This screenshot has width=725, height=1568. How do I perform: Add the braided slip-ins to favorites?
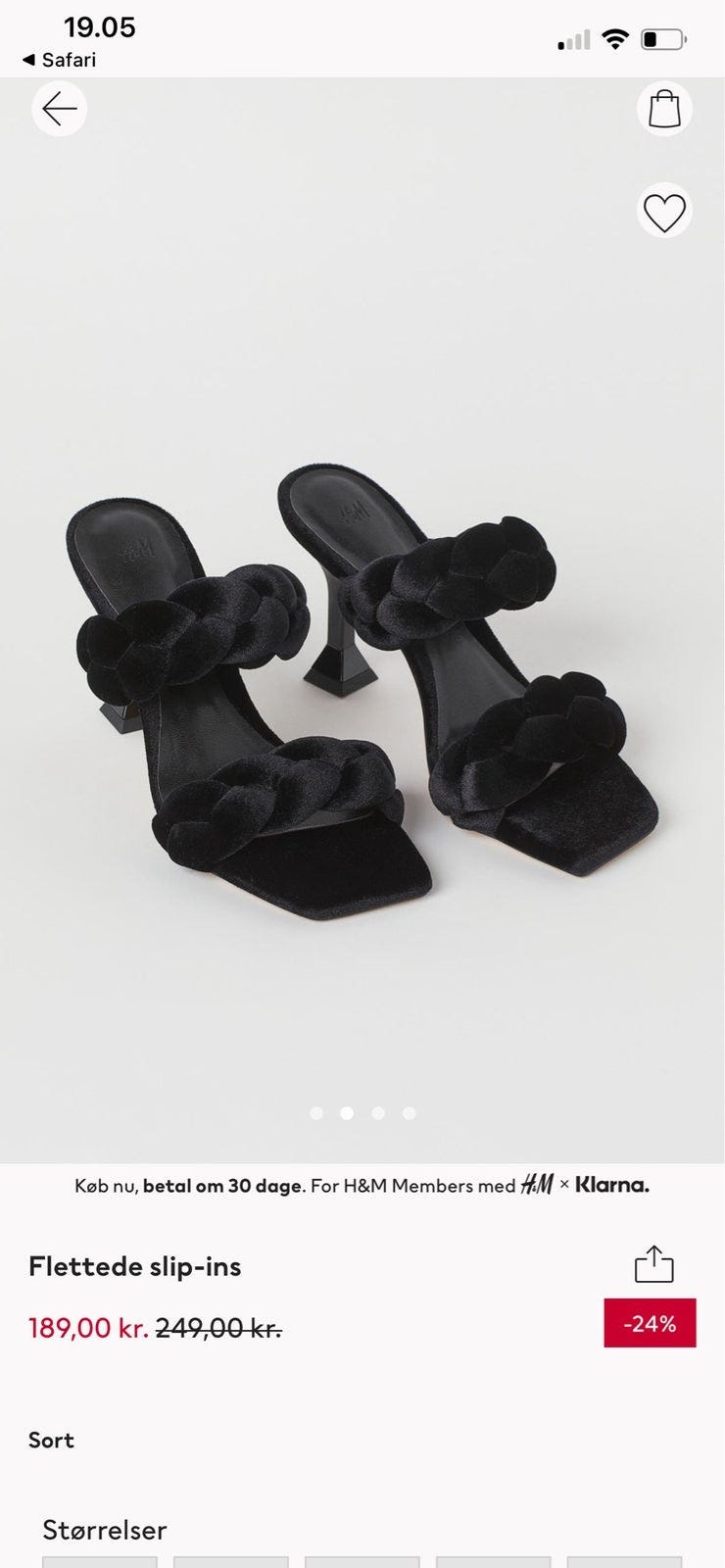click(664, 212)
